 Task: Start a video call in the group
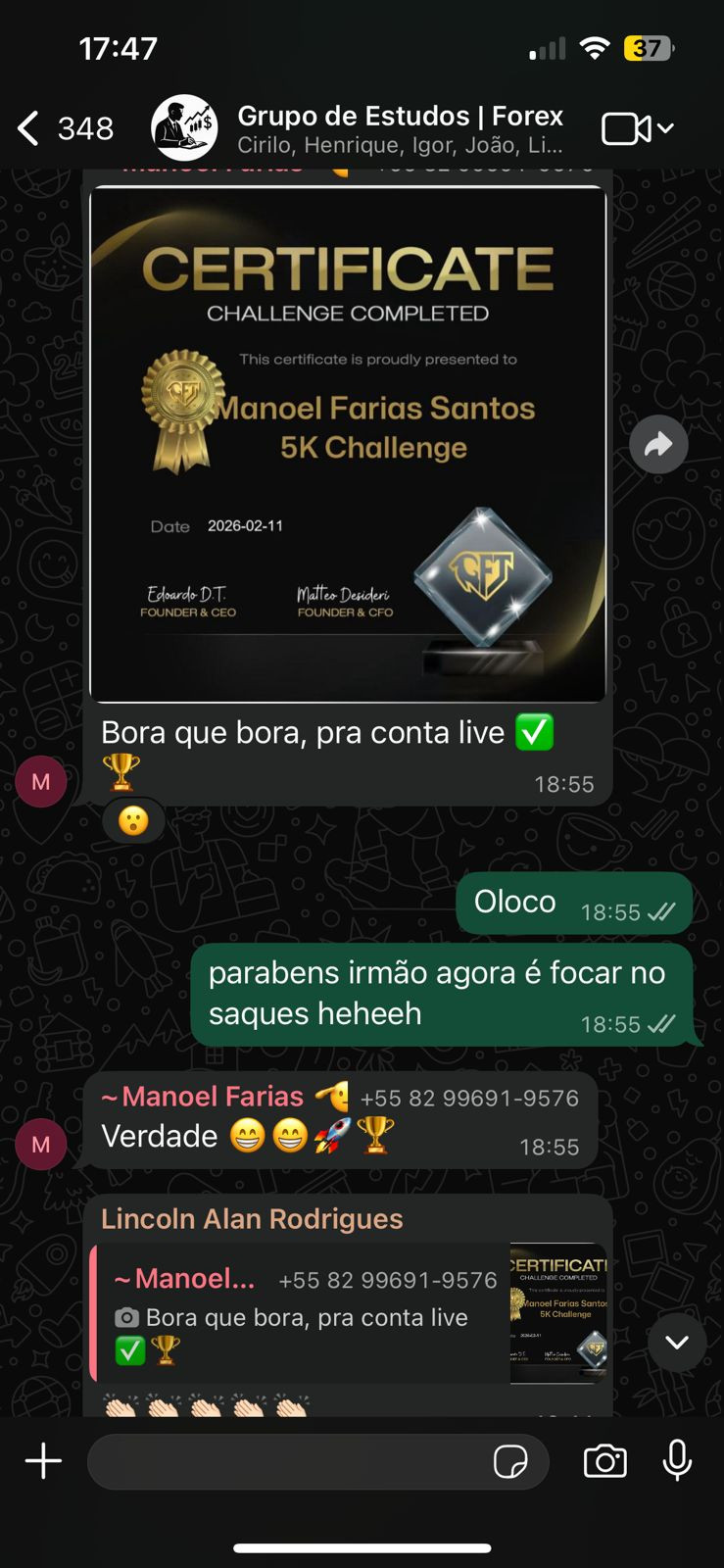(x=624, y=127)
